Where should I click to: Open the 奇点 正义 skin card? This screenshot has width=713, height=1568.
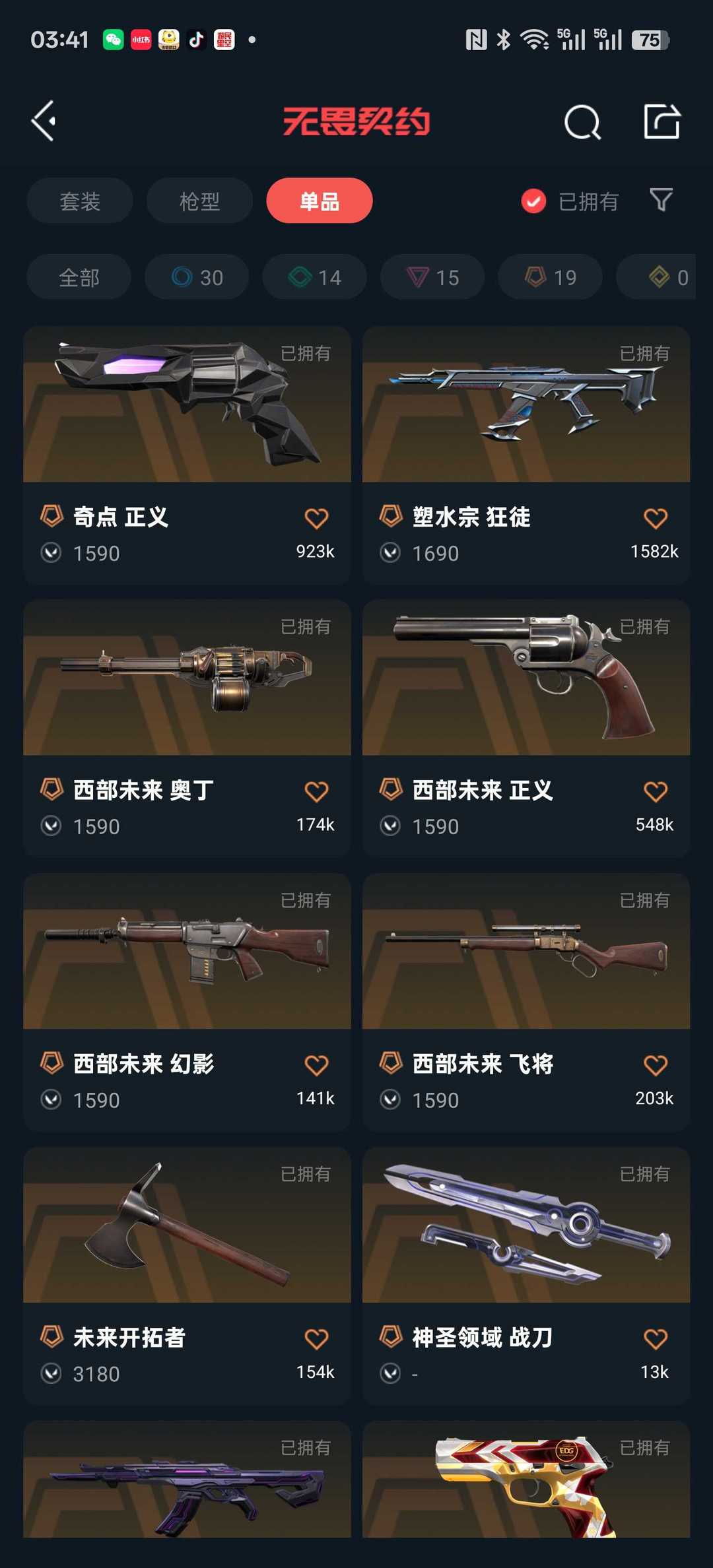click(187, 455)
